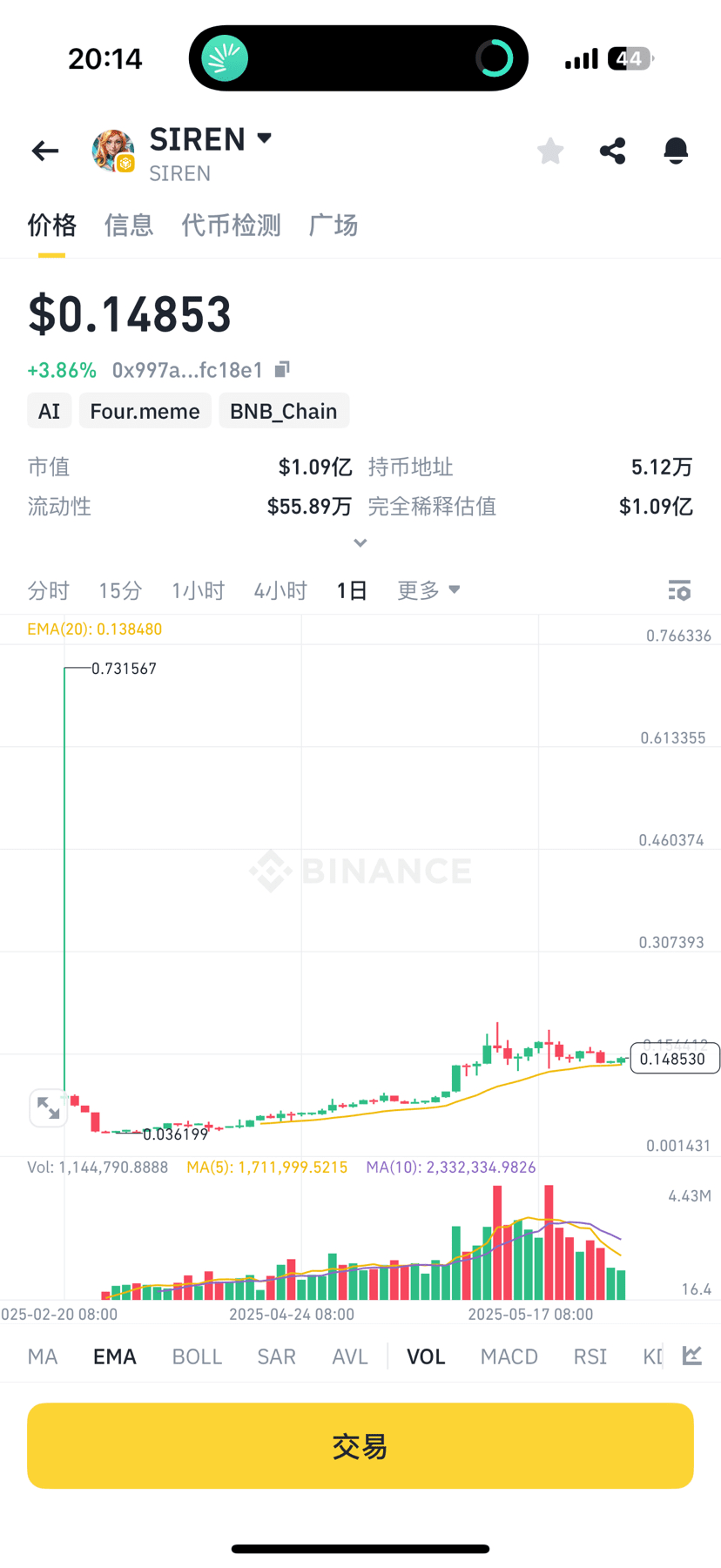
Task: Switch to the MACD indicator
Action: tap(509, 1356)
